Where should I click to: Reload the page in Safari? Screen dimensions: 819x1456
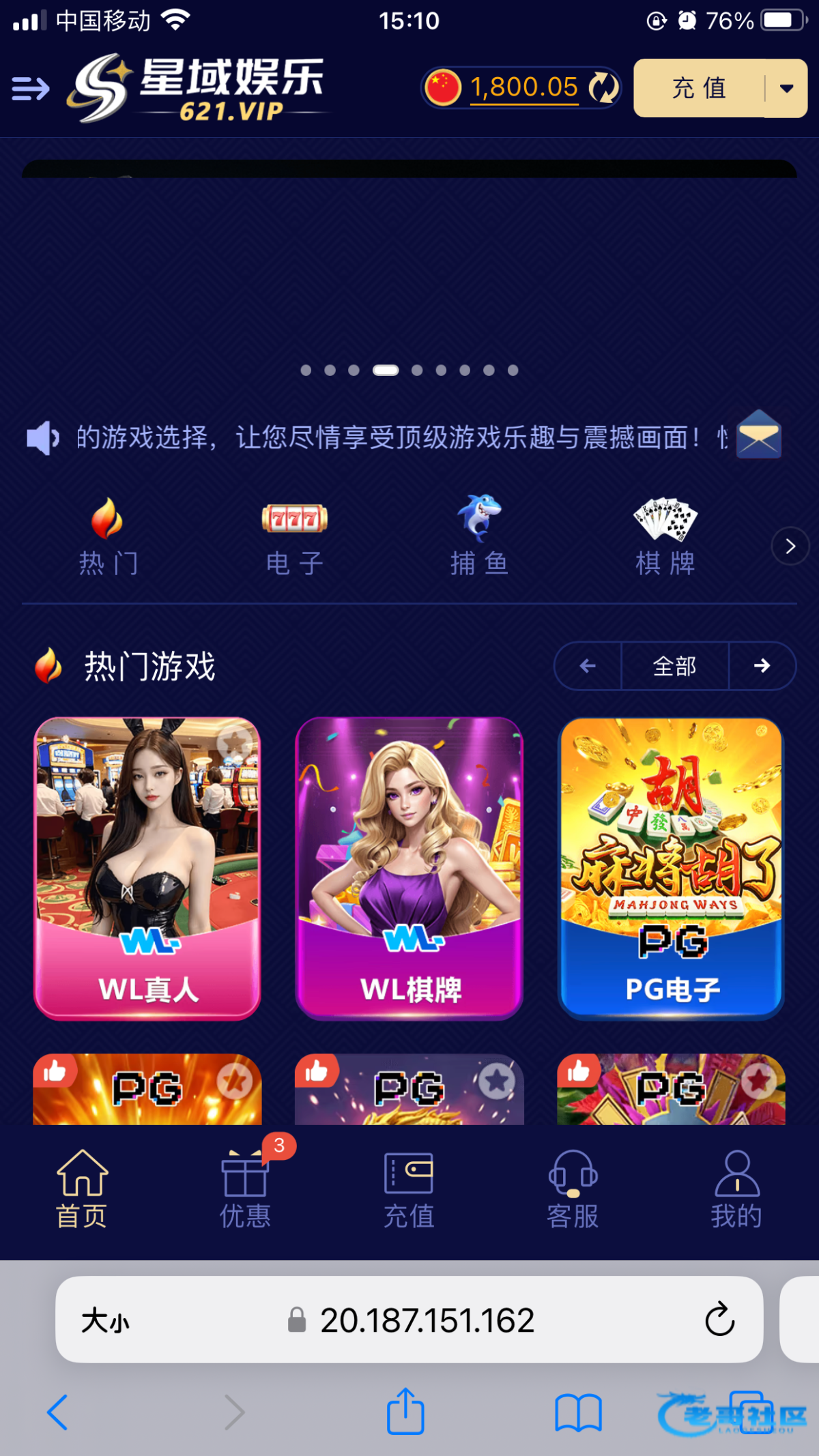coord(719,1320)
